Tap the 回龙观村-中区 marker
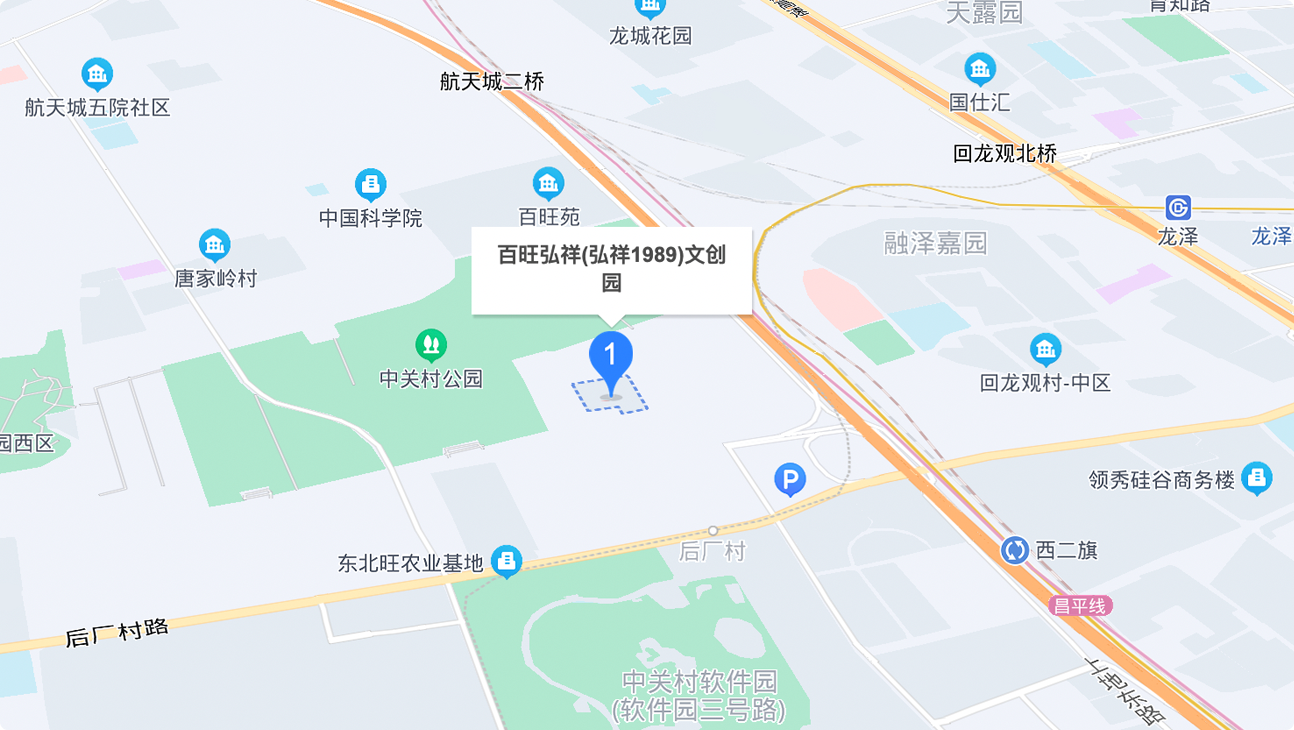Viewport: 1294px width, 730px height. (x=1045, y=350)
